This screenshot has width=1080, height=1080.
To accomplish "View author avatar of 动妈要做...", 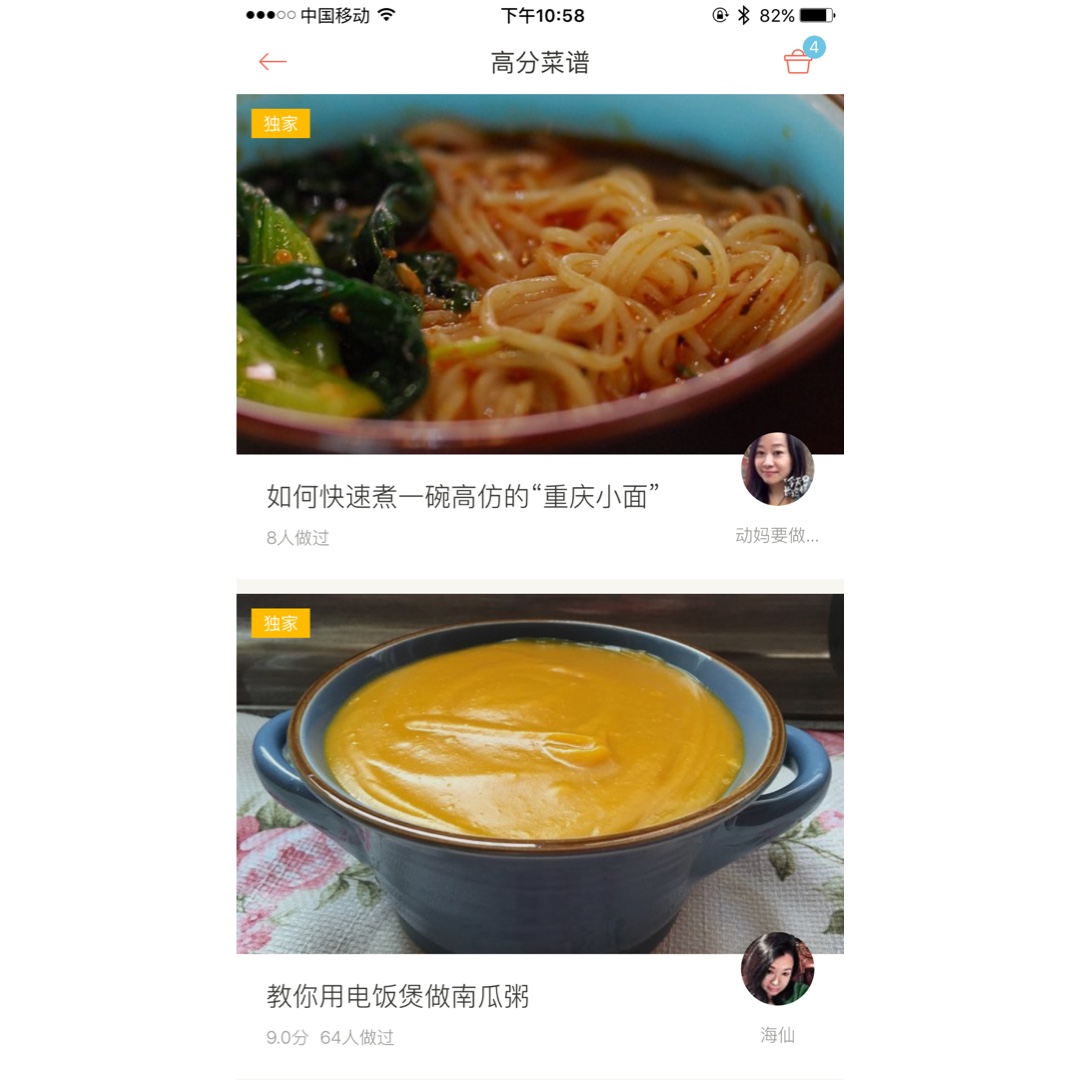I will pos(778,469).
